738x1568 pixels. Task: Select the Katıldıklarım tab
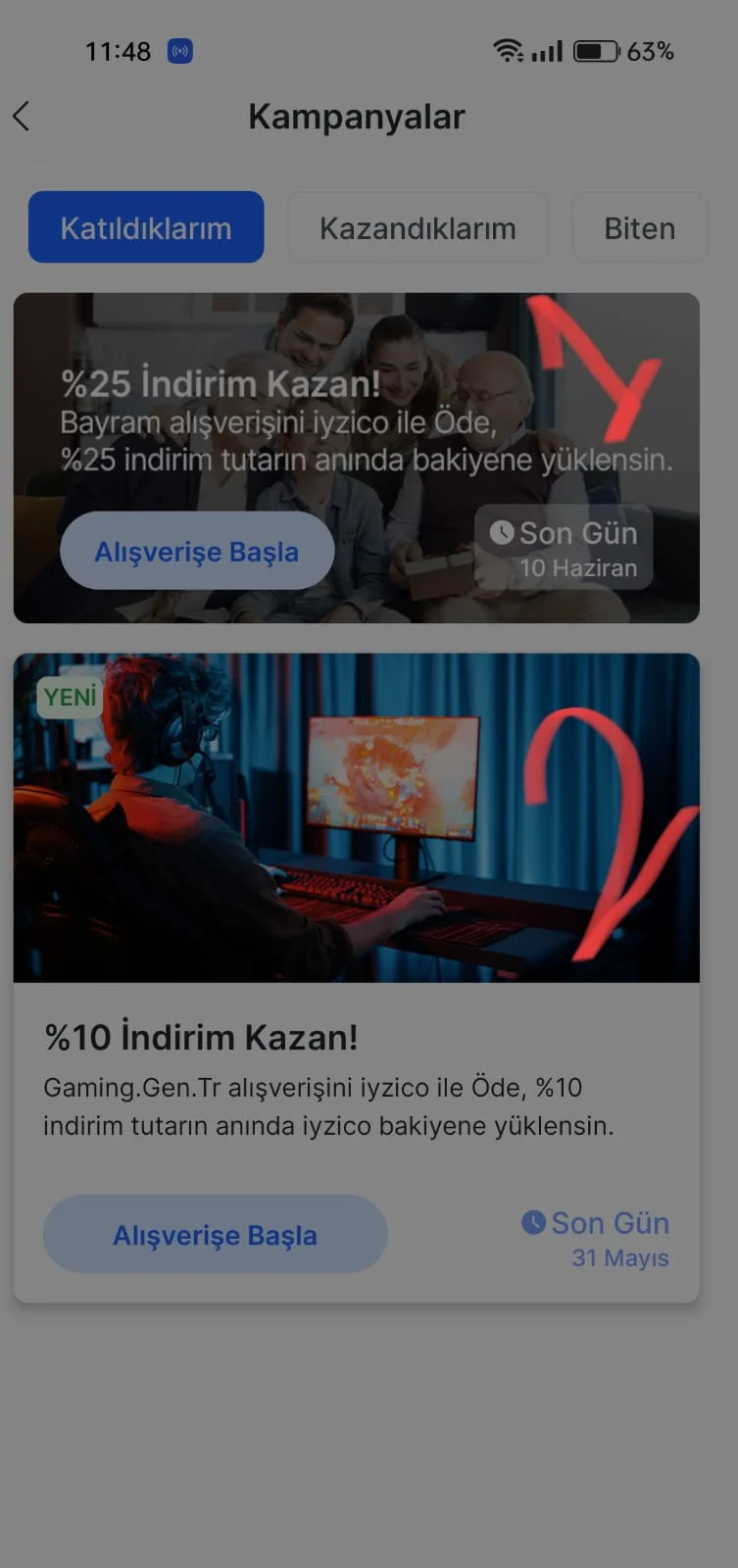coord(146,227)
